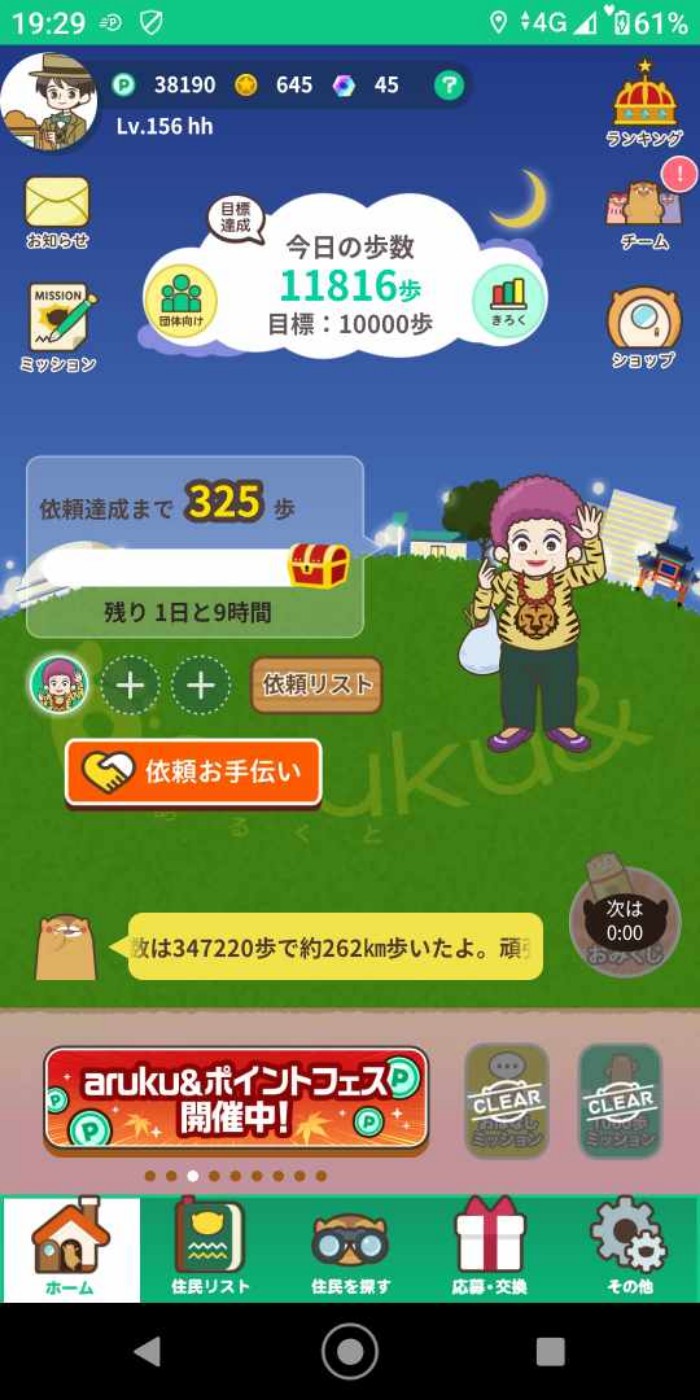The width and height of the screenshot is (700, 1400).
Task: Tap the 依頼お手伝い orange button
Action: [193, 772]
